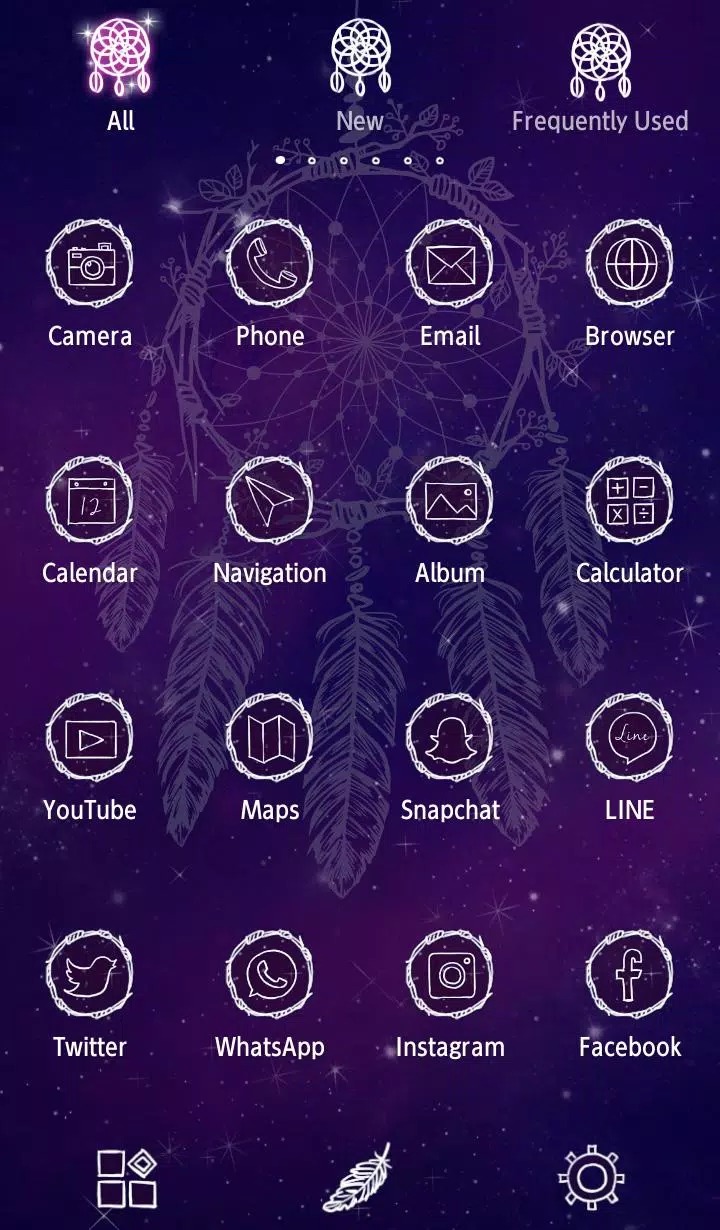Viewport: 720px width, 1230px height.
Task: Start the Navigation app
Action: click(270, 522)
